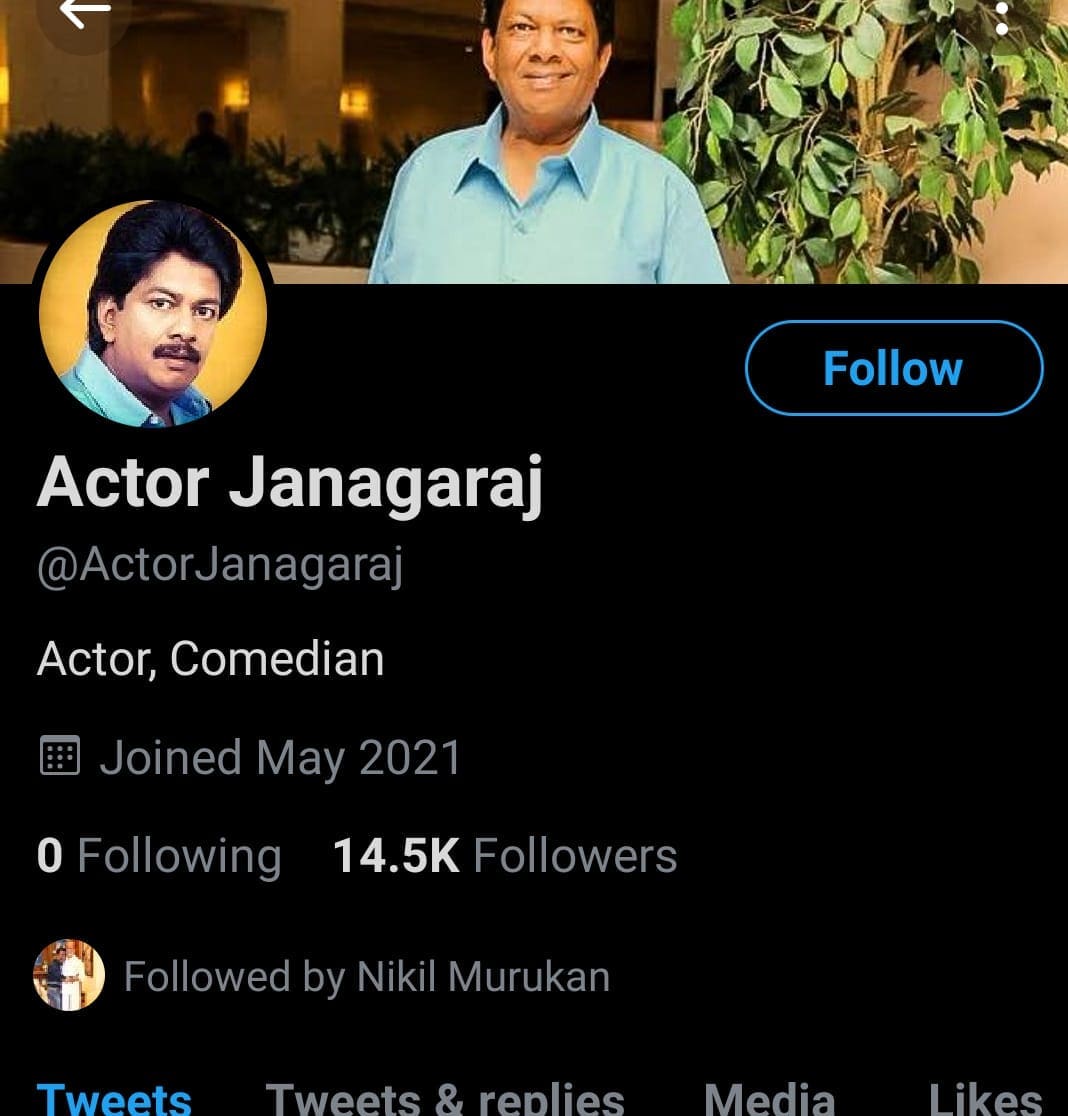Click the underline indicator below Tweets
The image size is (1068, 1116).
(x=113, y=1112)
